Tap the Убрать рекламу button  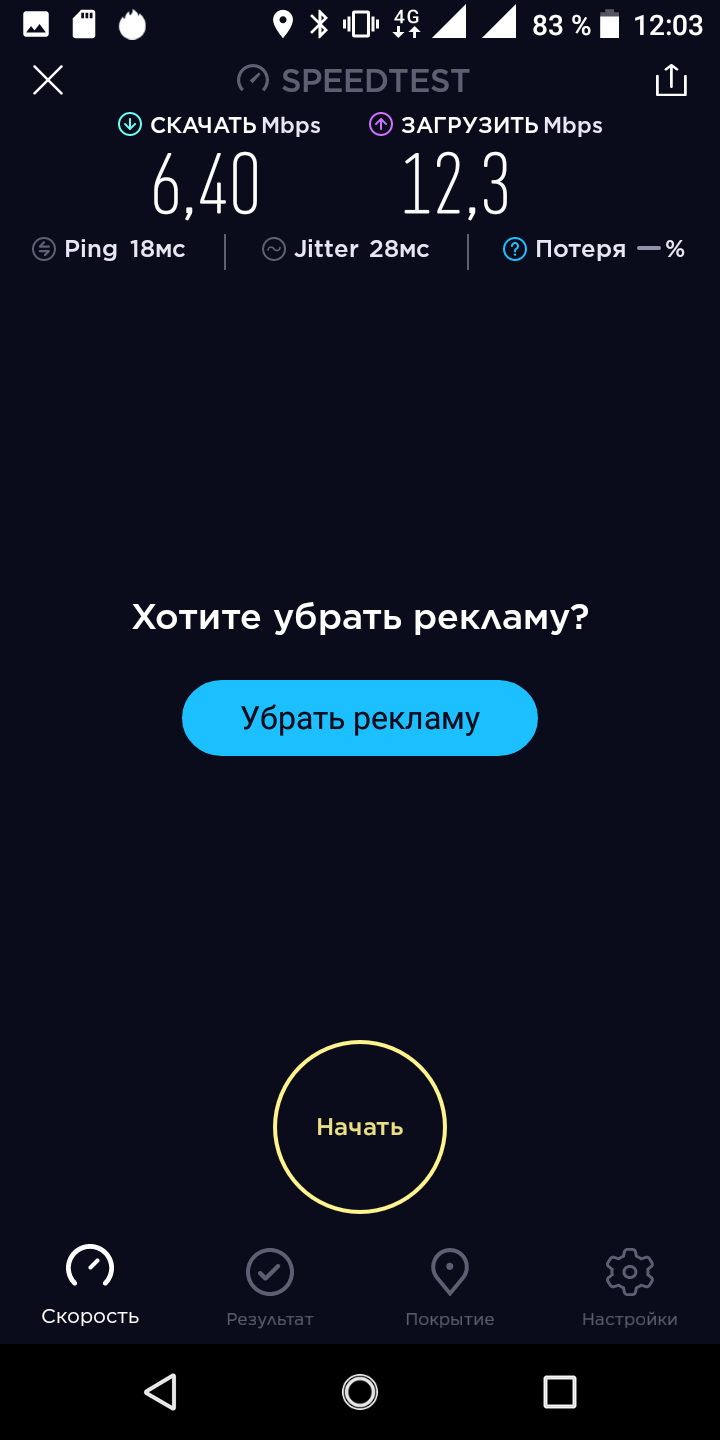point(360,718)
